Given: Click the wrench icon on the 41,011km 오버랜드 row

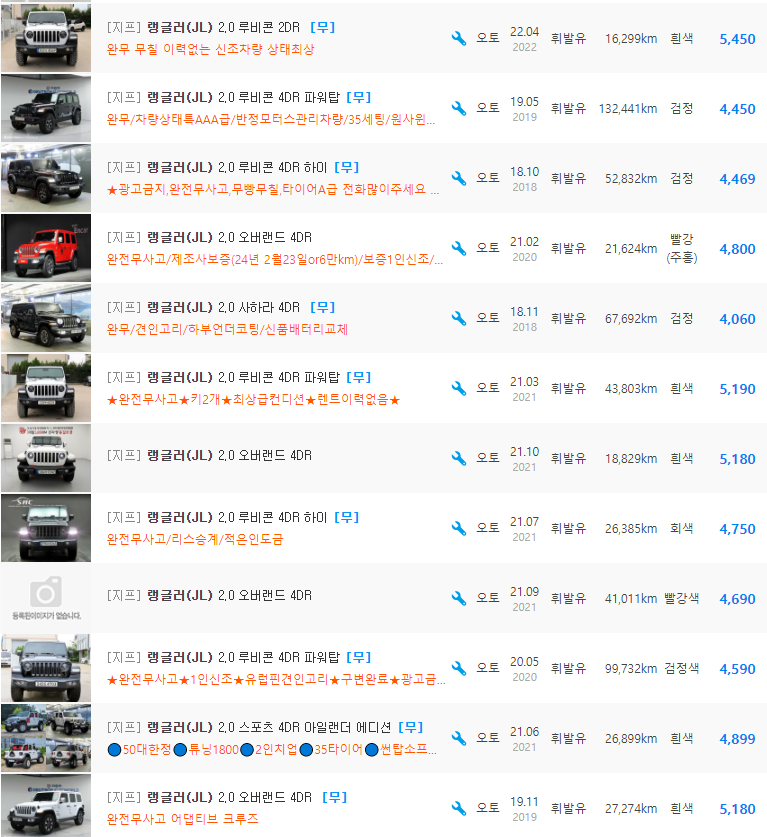Looking at the screenshot, I should coord(458,597).
